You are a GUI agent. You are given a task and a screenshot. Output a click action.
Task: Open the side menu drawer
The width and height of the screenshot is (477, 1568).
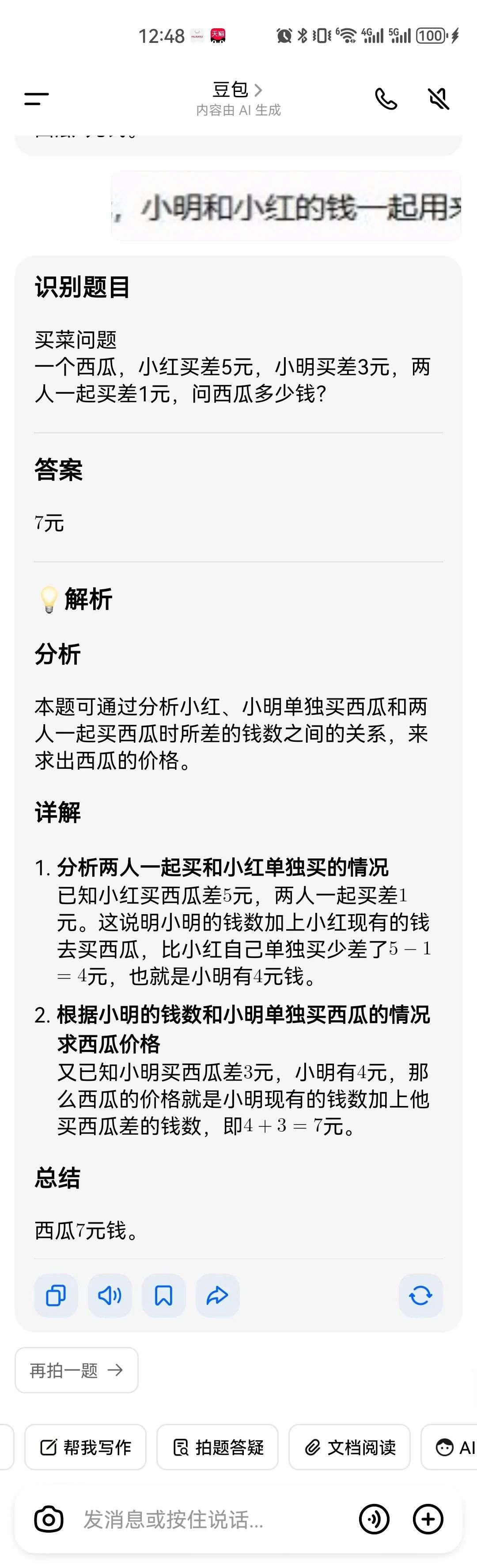pyautogui.click(x=37, y=99)
